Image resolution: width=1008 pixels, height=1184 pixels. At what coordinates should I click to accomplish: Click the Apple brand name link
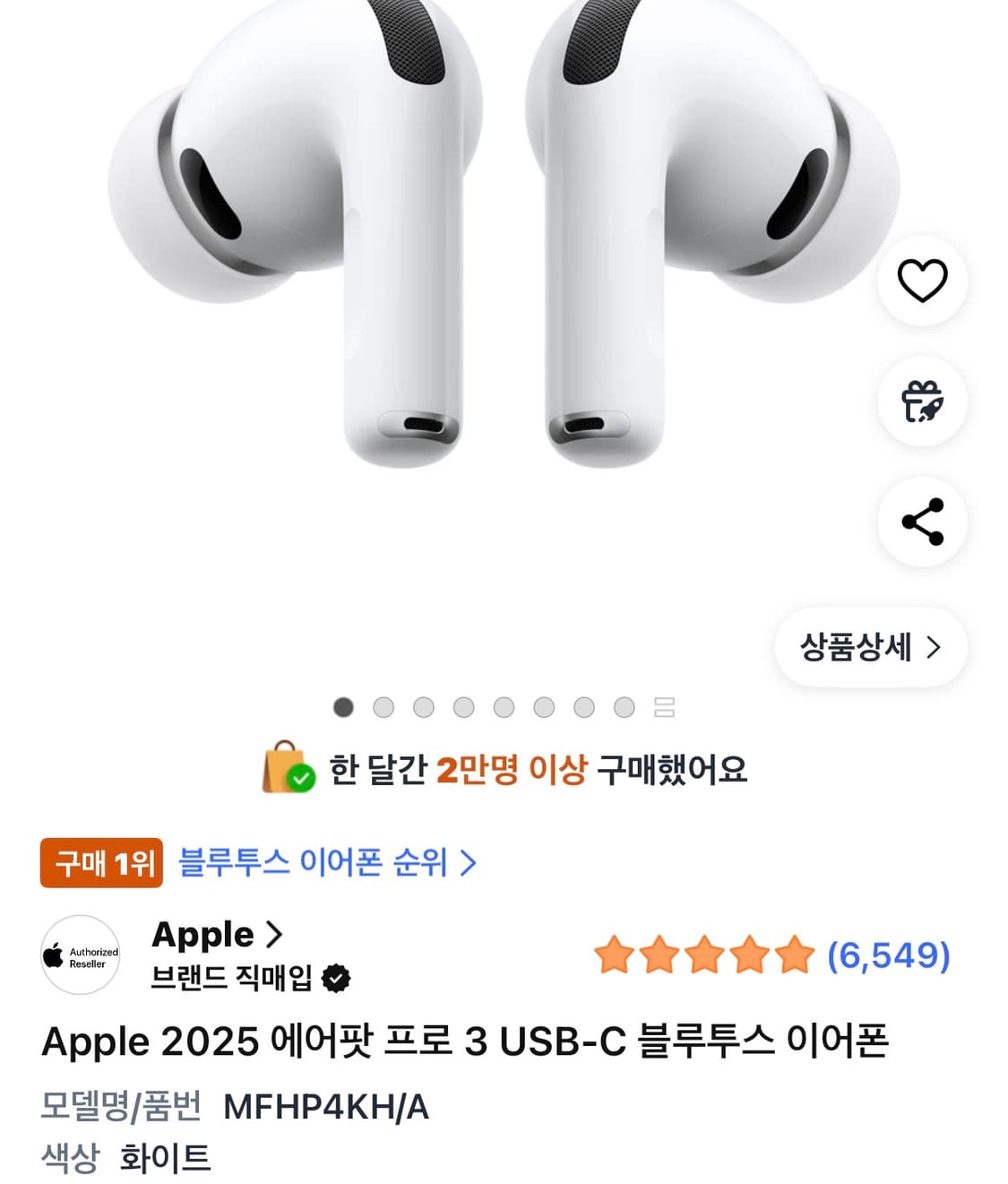click(x=202, y=934)
